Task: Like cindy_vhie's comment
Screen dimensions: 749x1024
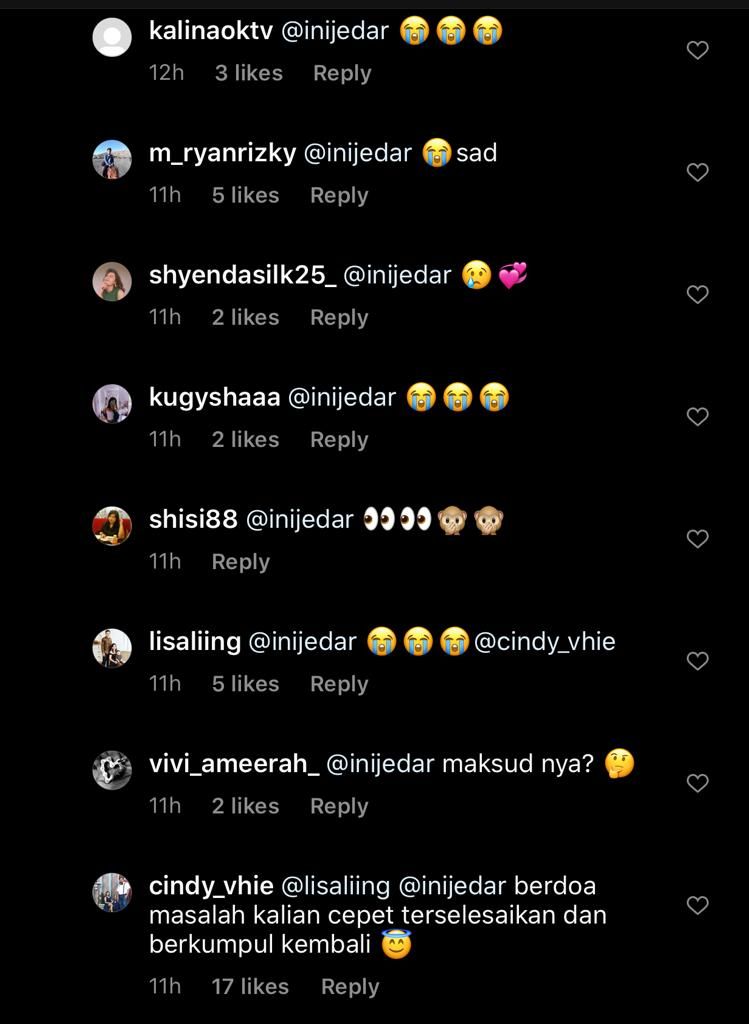Action: [x=698, y=905]
